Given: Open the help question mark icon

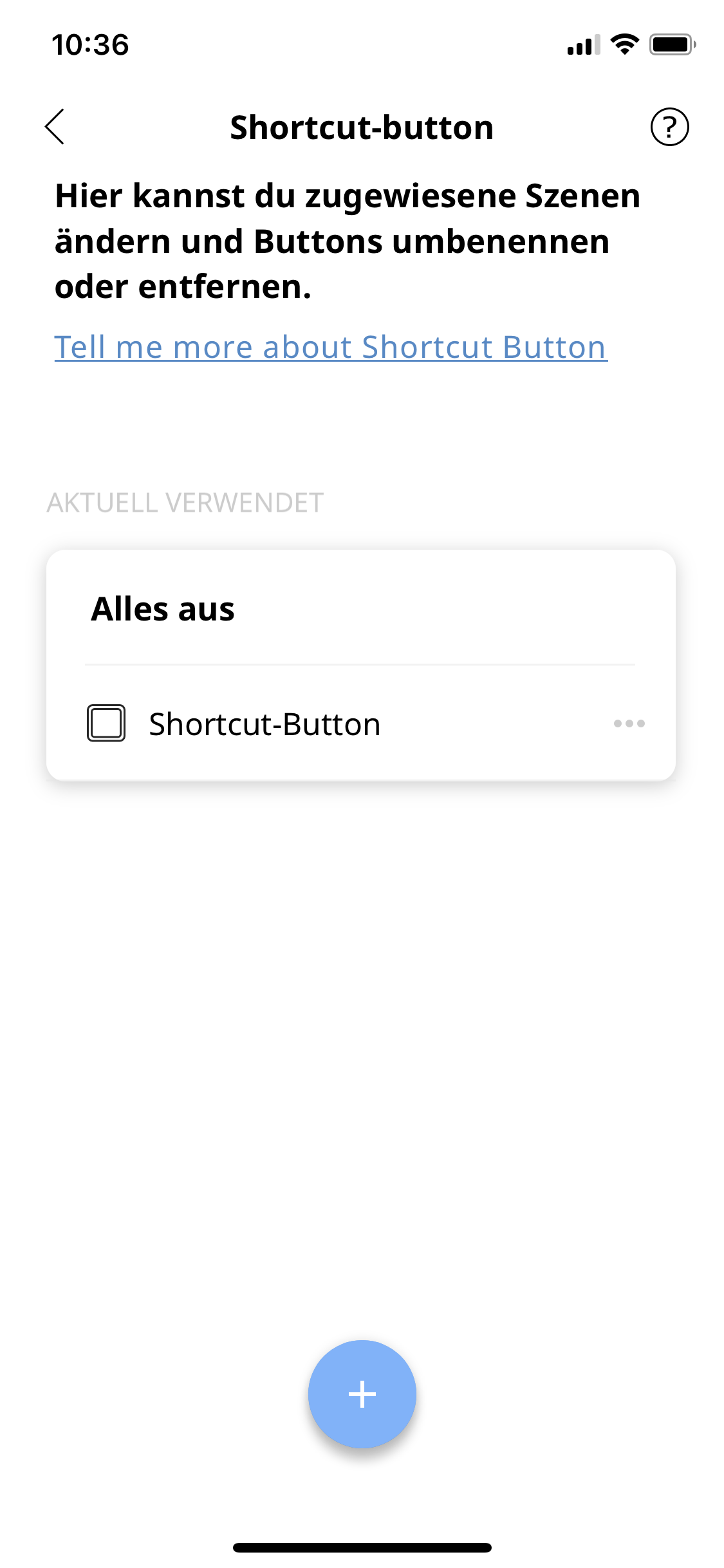Looking at the screenshot, I should (x=669, y=127).
